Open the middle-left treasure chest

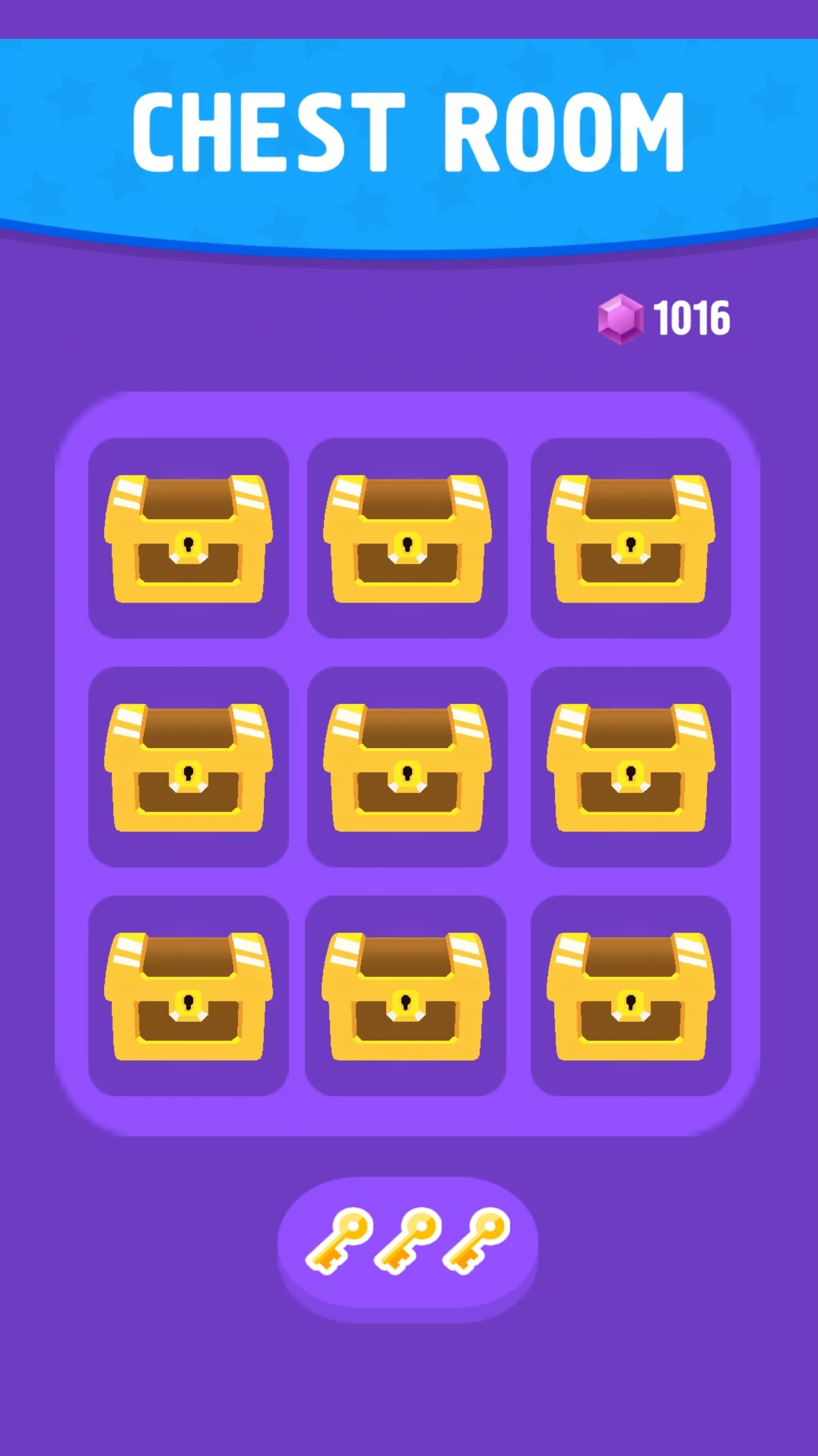pyautogui.click(x=188, y=767)
